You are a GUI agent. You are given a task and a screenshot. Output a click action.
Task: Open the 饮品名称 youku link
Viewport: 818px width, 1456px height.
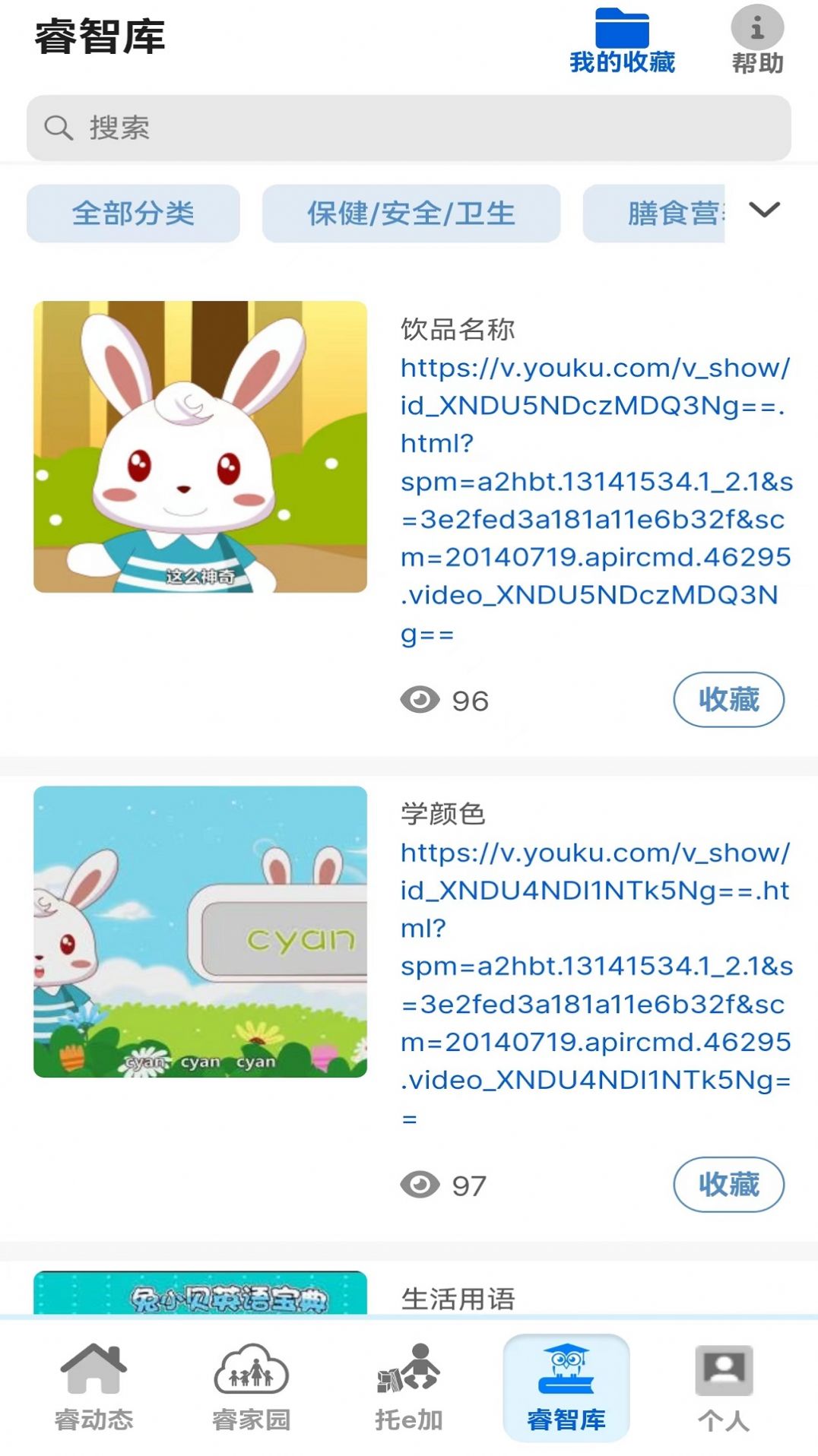click(x=593, y=502)
